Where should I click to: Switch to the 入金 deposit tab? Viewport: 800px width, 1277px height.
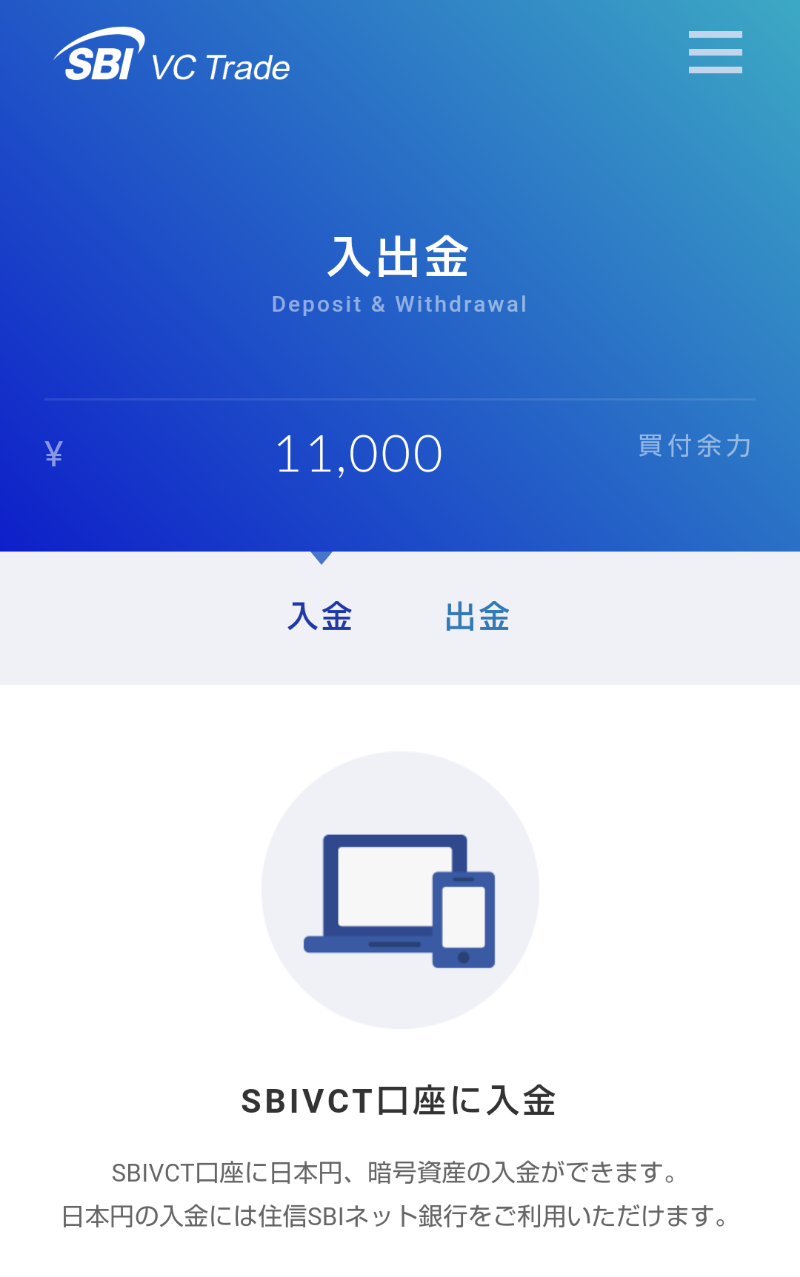coord(319,617)
